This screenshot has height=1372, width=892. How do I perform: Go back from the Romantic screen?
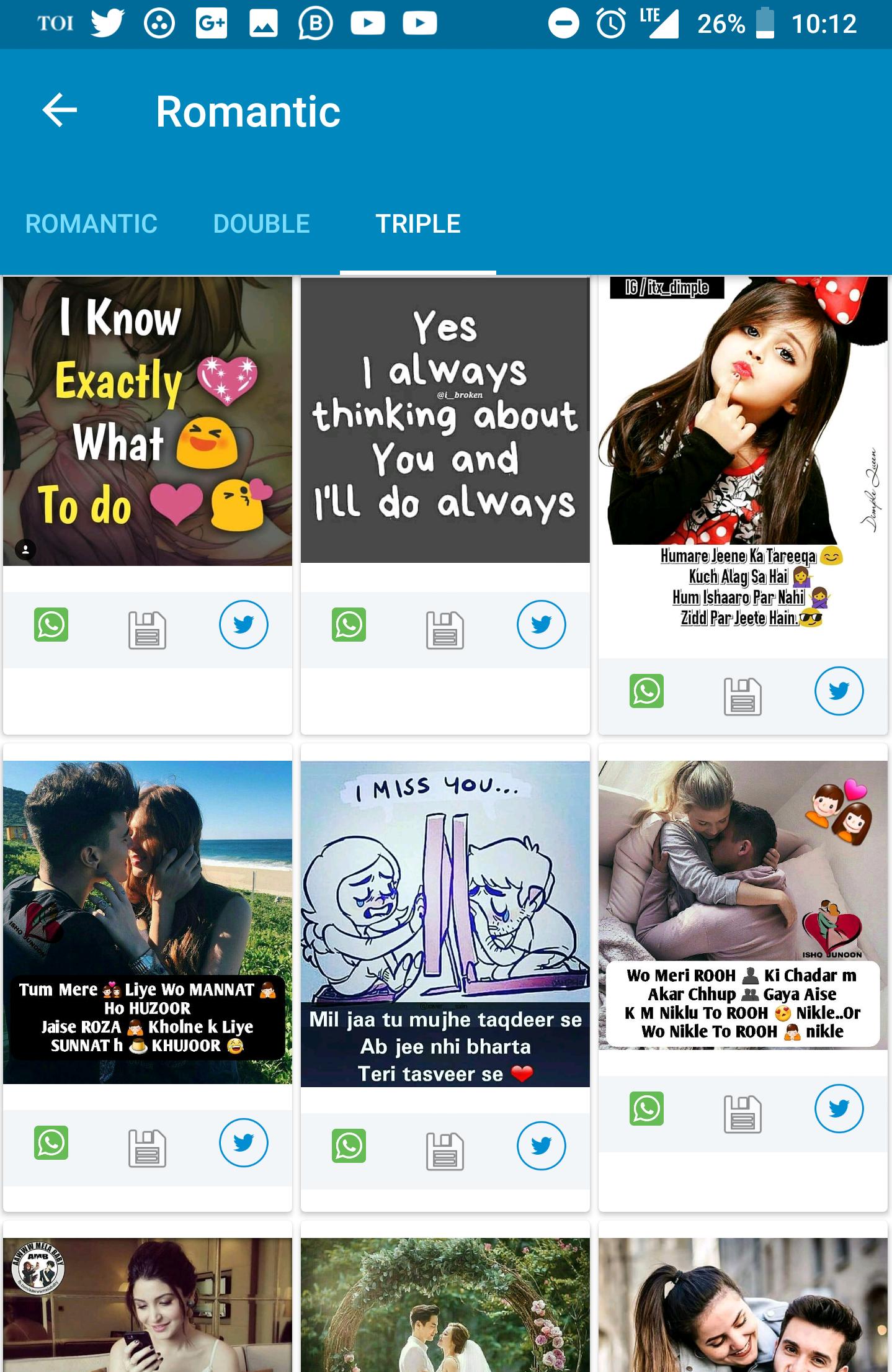[60, 110]
